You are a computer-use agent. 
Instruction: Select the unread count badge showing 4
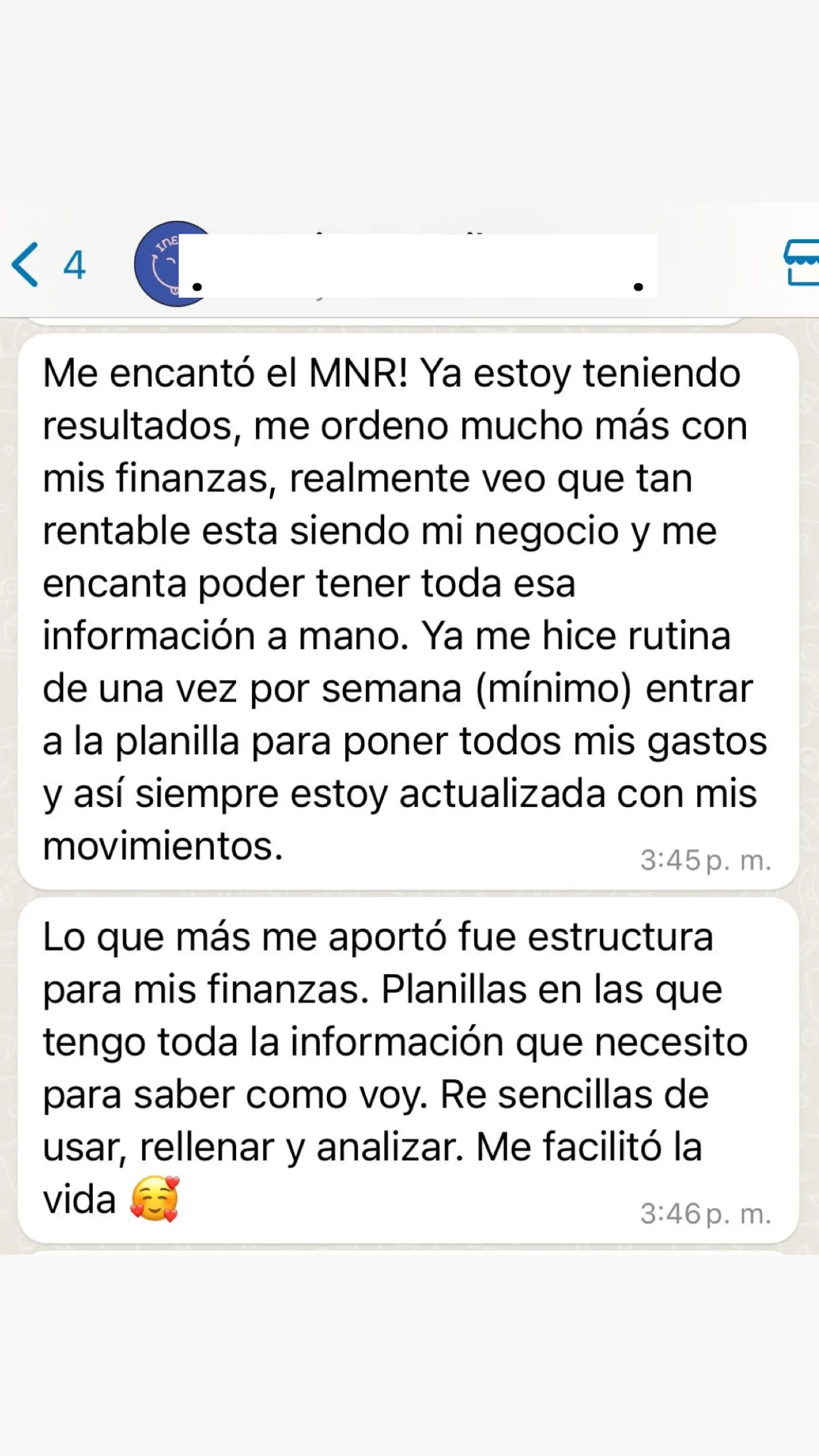[x=75, y=263]
